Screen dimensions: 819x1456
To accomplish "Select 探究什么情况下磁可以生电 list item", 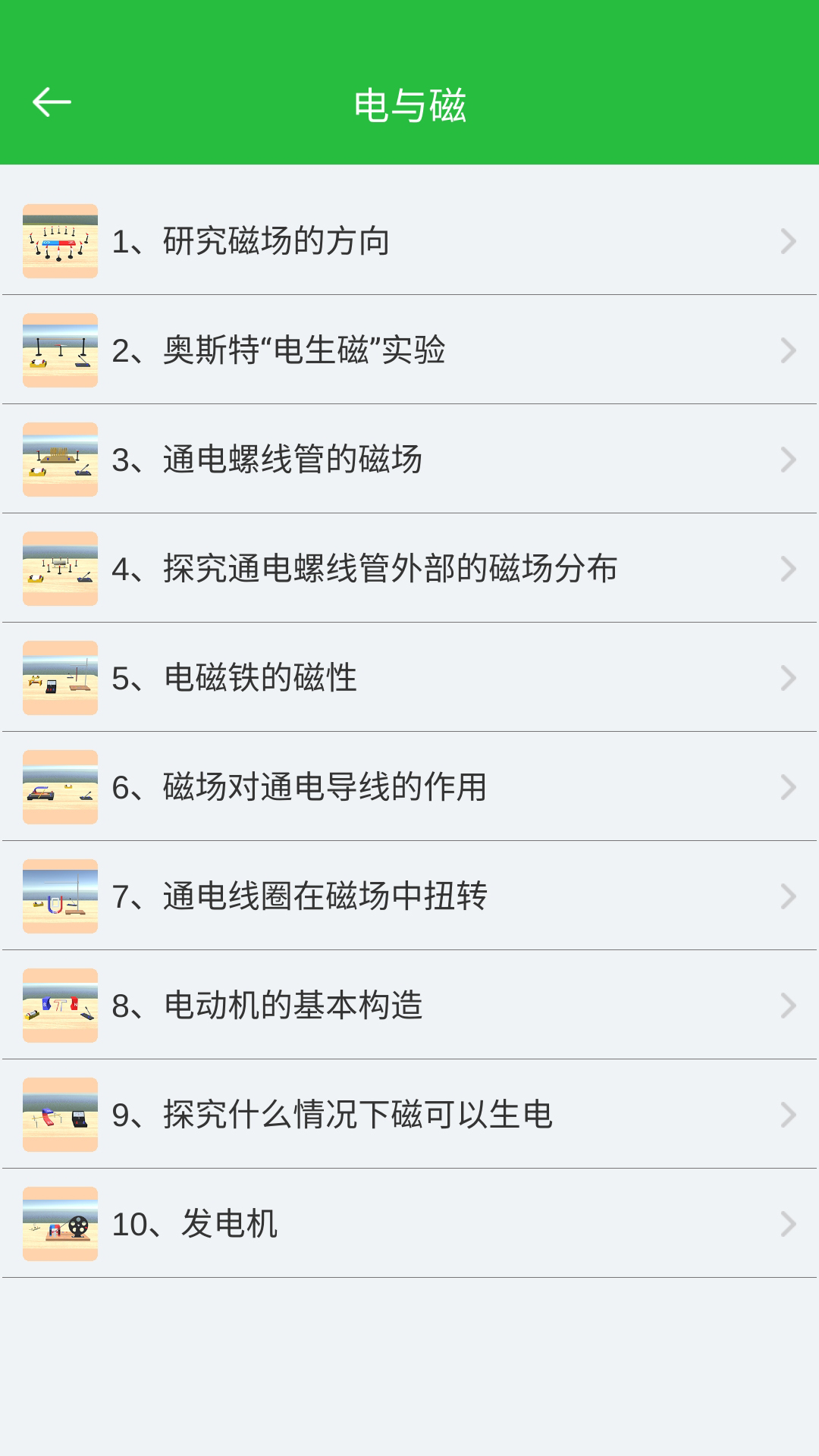I will (x=409, y=1114).
